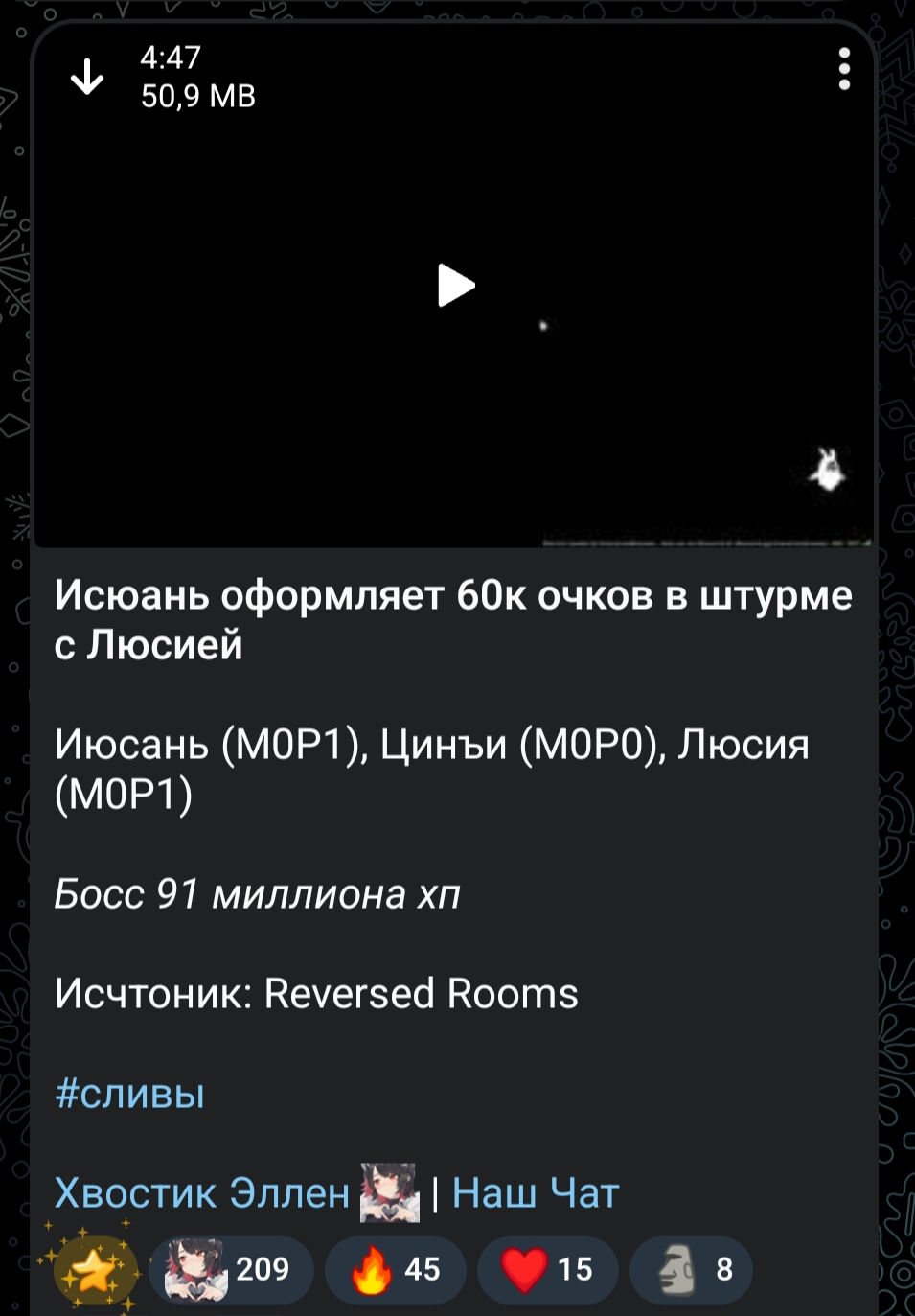Open the #сливы hashtag
The height and width of the screenshot is (1316, 915).
pyautogui.click(x=130, y=1093)
